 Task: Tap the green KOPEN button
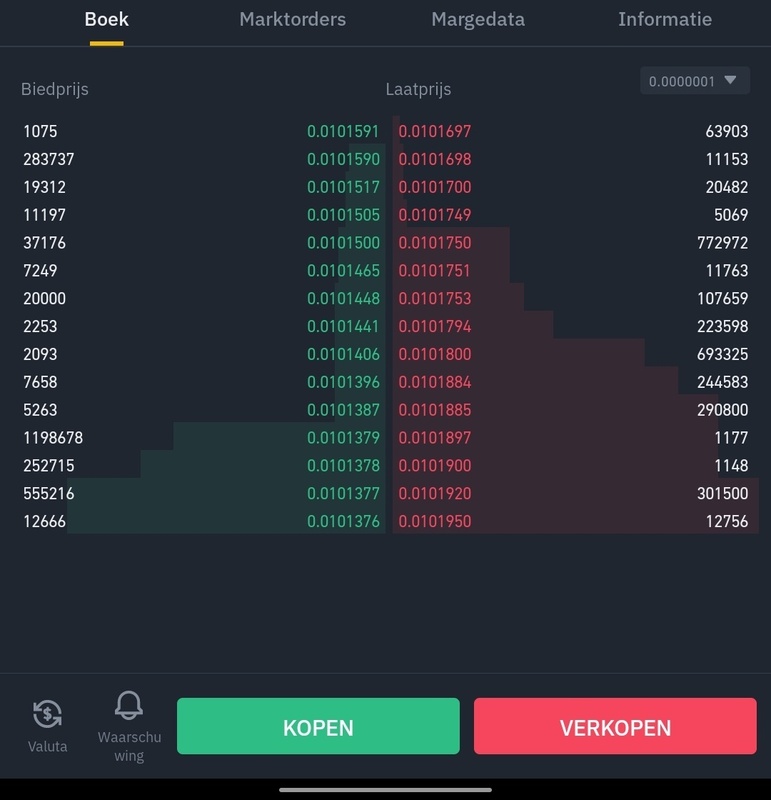[318, 727]
